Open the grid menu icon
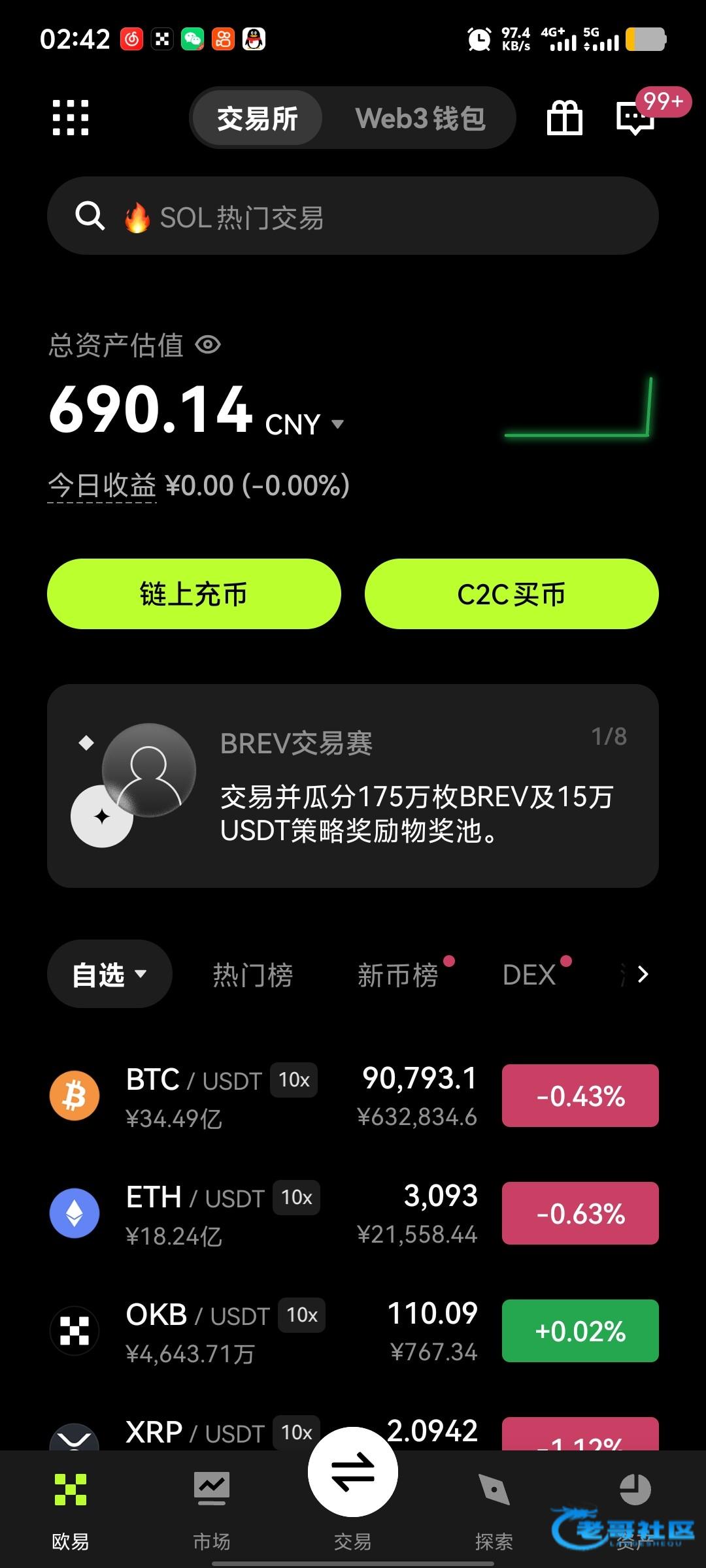Image resolution: width=706 pixels, height=1568 pixels. (x=71, y=118)
